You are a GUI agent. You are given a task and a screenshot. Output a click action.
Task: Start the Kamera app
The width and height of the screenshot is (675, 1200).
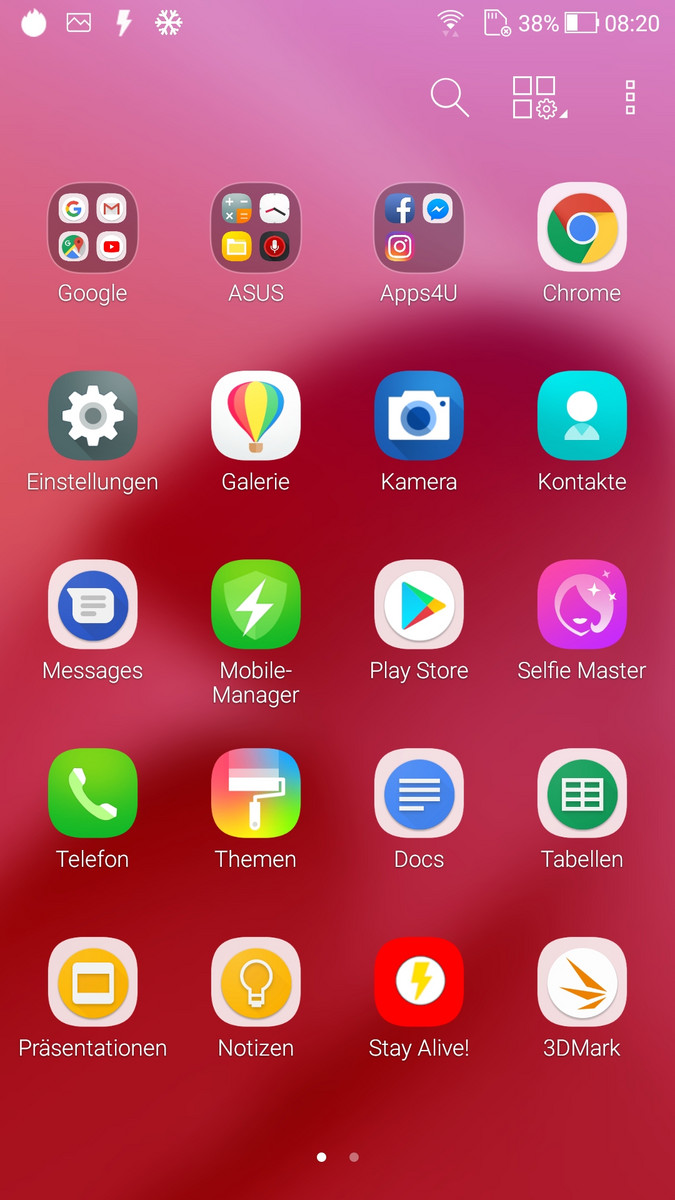[419, 416]
